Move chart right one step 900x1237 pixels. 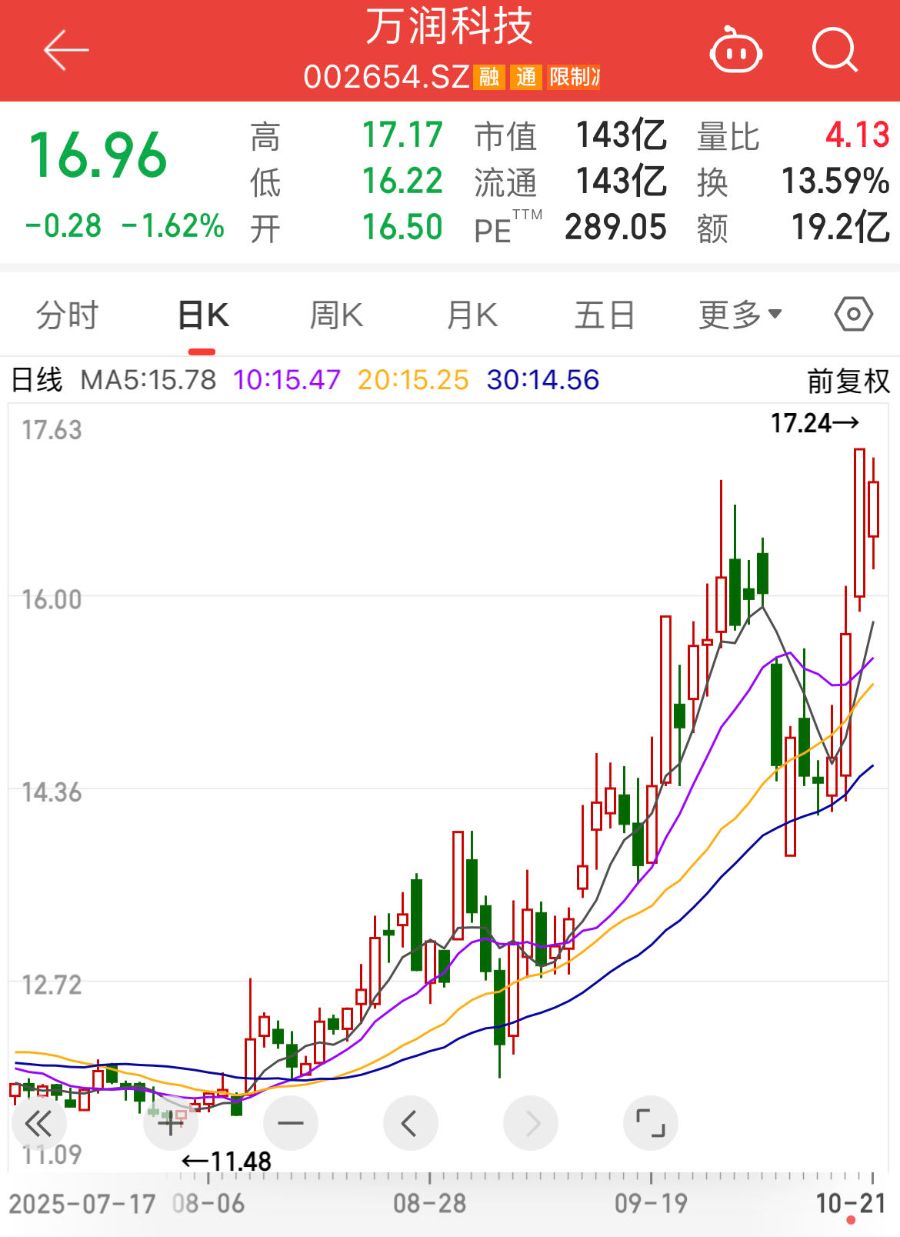530,1124
